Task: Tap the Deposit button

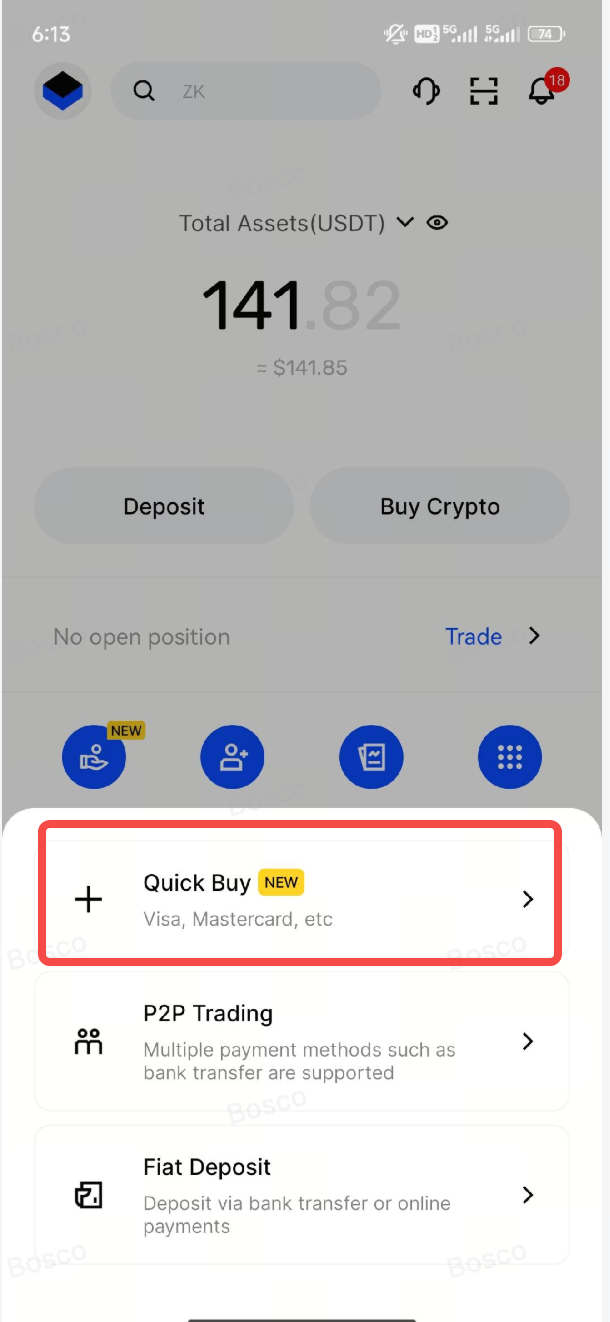Action: 164,506
